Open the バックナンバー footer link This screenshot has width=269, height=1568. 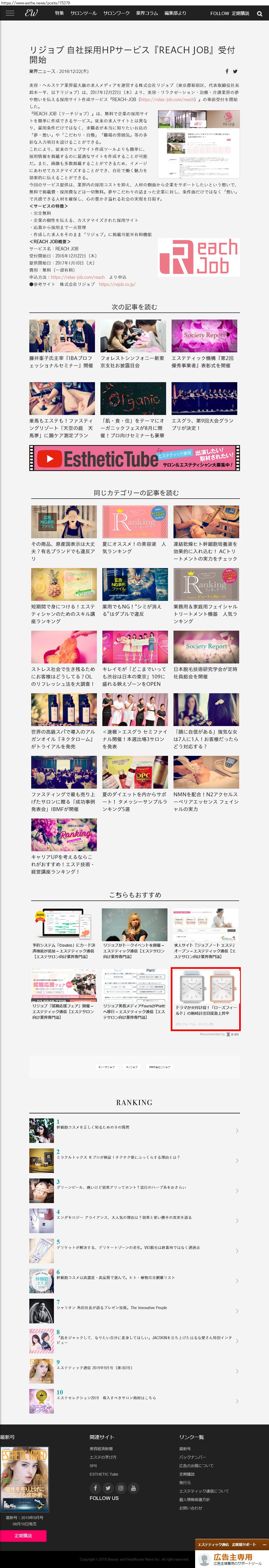tap(192, 1457)
